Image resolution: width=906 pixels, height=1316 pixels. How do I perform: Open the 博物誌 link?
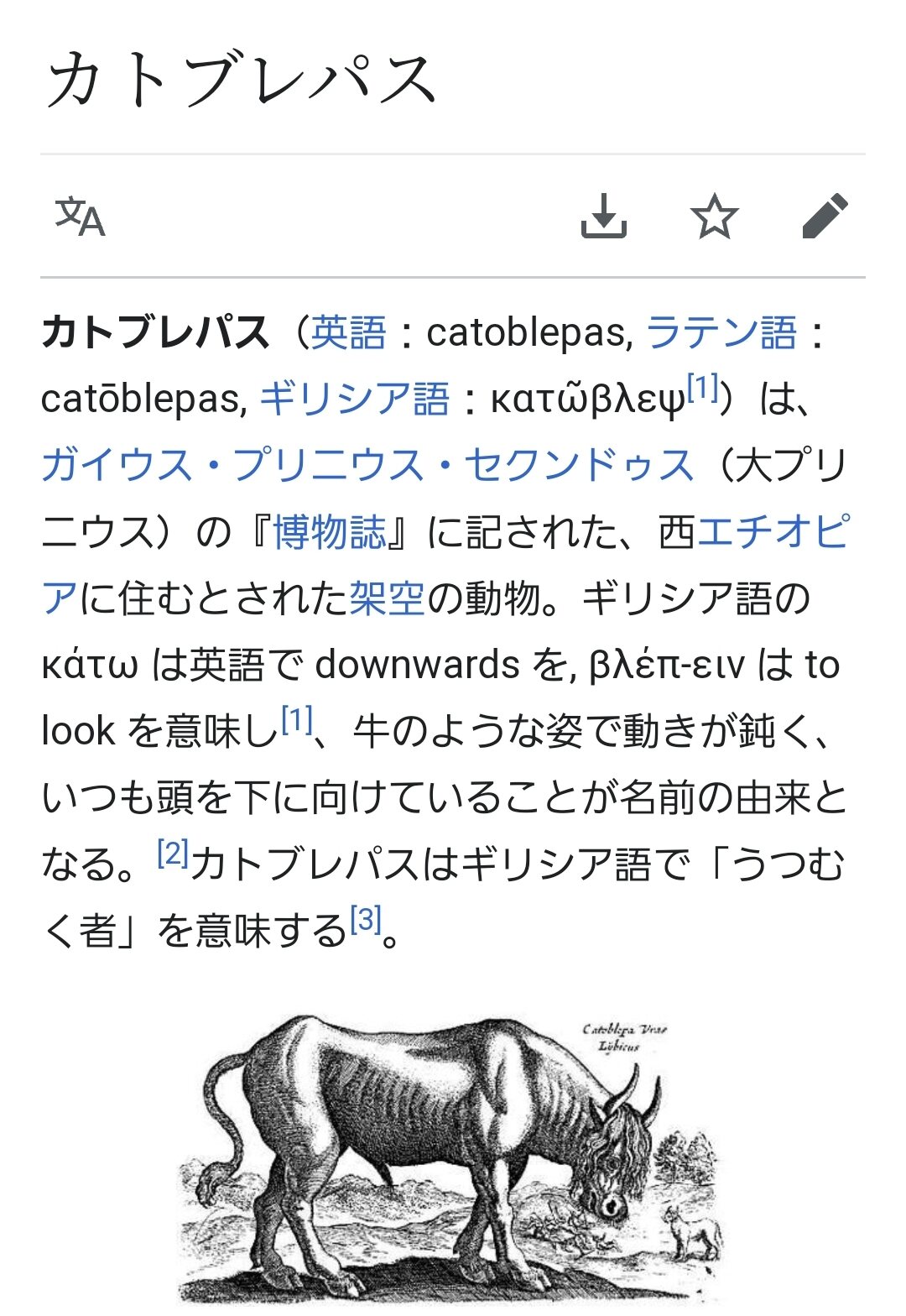tap(330, 531)
